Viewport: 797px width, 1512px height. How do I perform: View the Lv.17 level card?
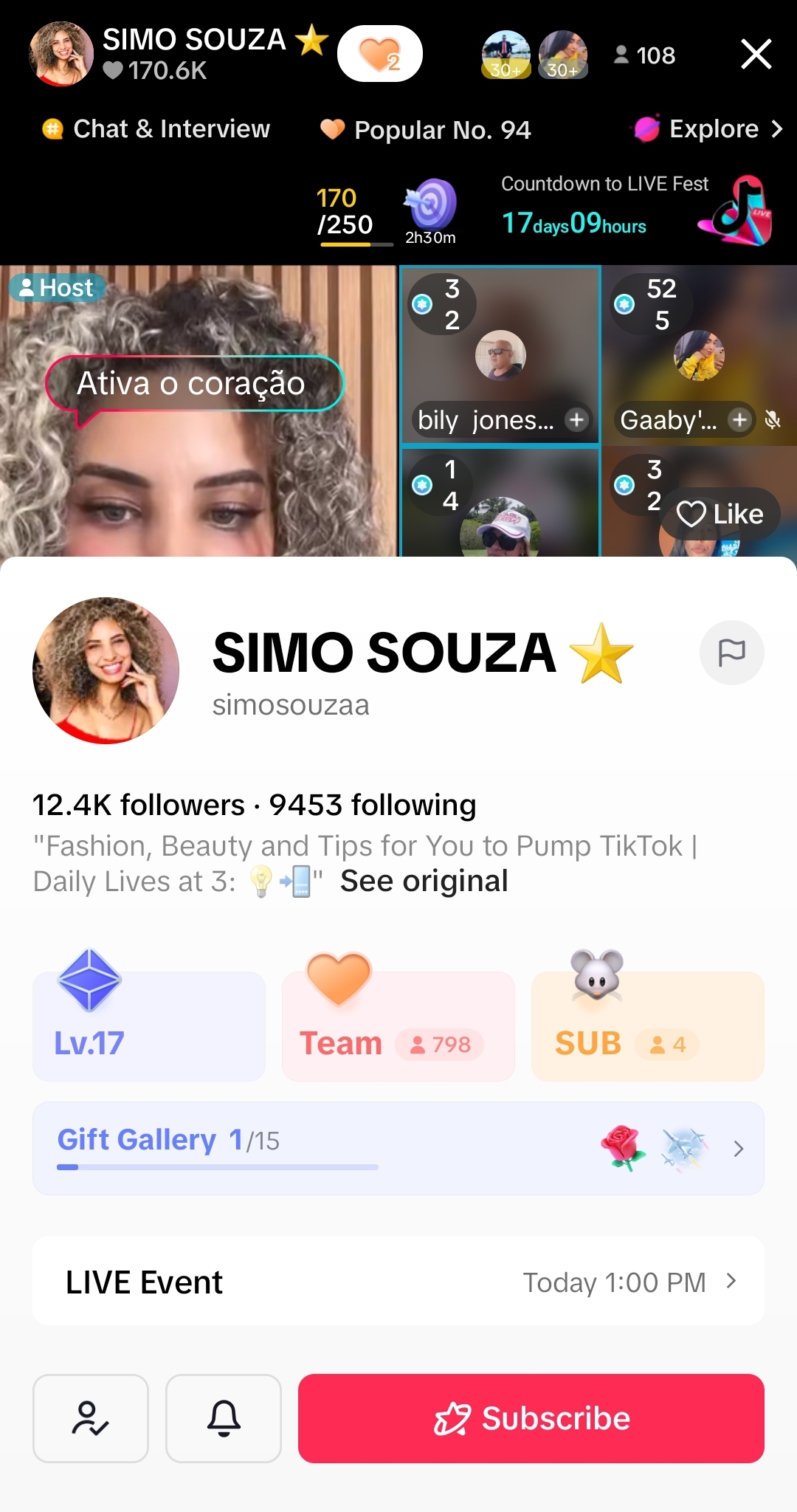[x=148, y=1026]
